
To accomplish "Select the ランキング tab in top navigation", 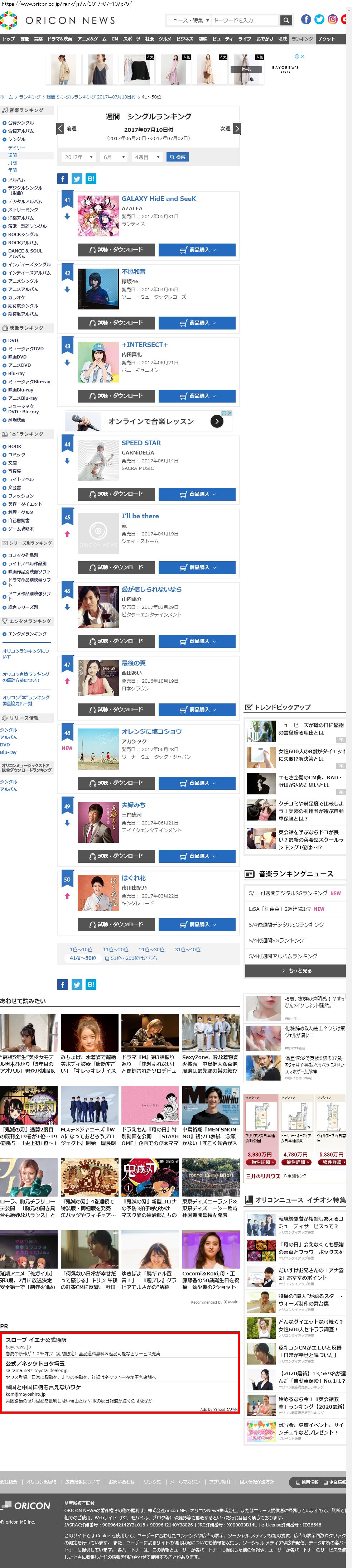I will (x=302, y=38).
